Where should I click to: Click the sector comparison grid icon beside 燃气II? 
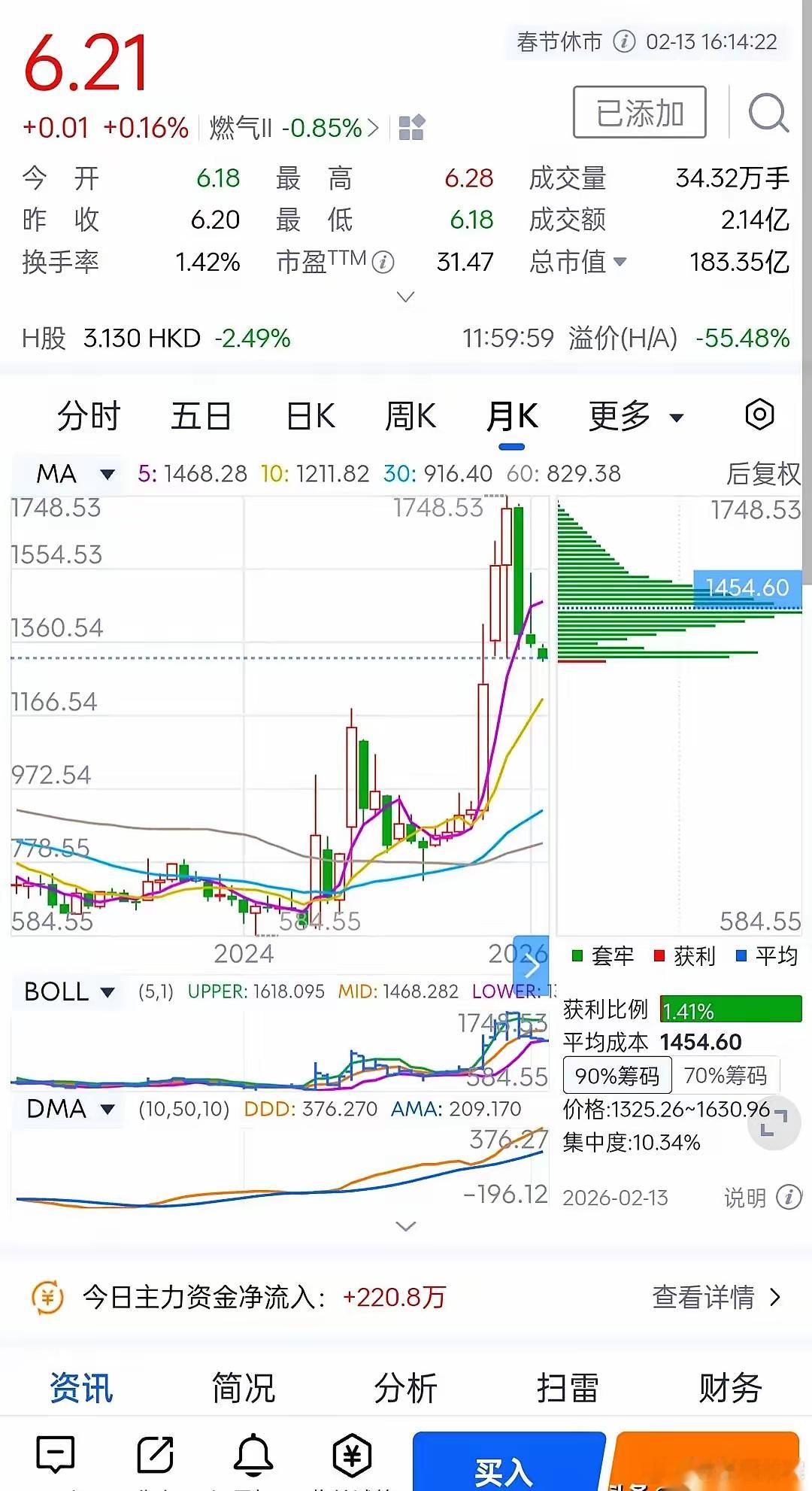coord(410,128)
